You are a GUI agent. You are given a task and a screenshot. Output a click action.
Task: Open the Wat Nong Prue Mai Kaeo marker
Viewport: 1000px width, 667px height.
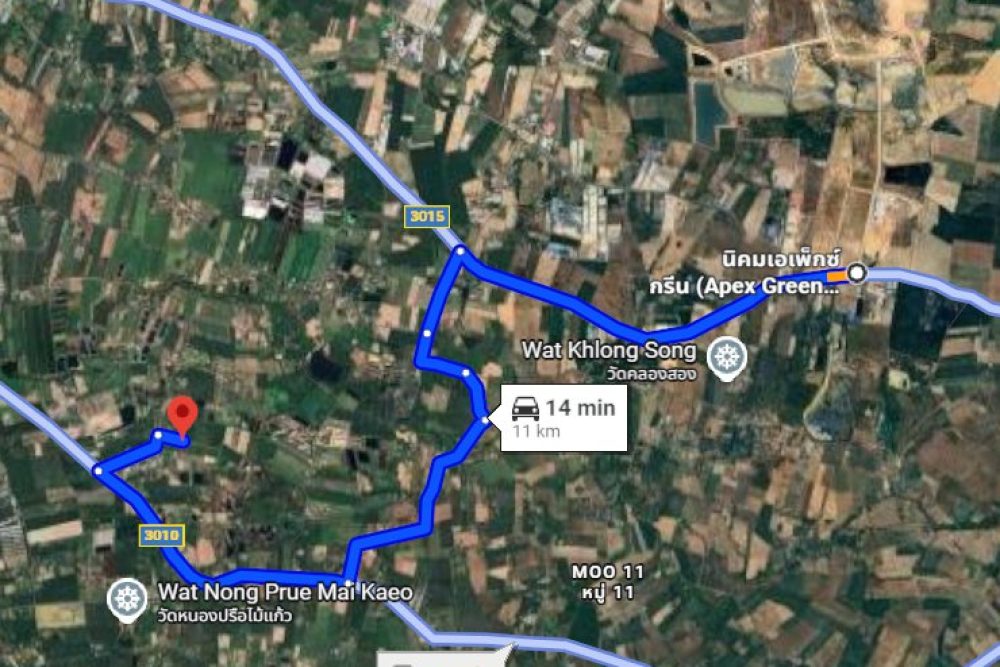click(x=126, y=597)
